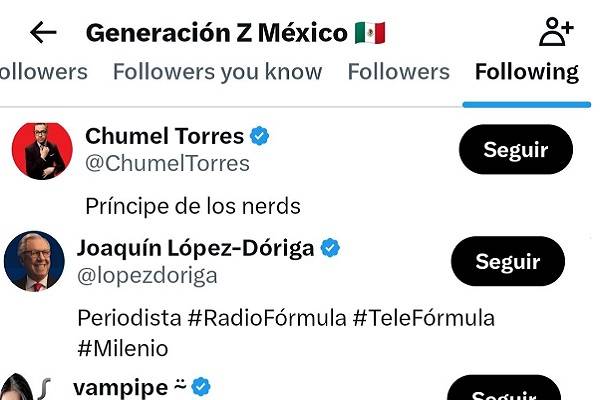Follow vampipe with the Seguir button
600x400 pixels.
coord(504,392)
